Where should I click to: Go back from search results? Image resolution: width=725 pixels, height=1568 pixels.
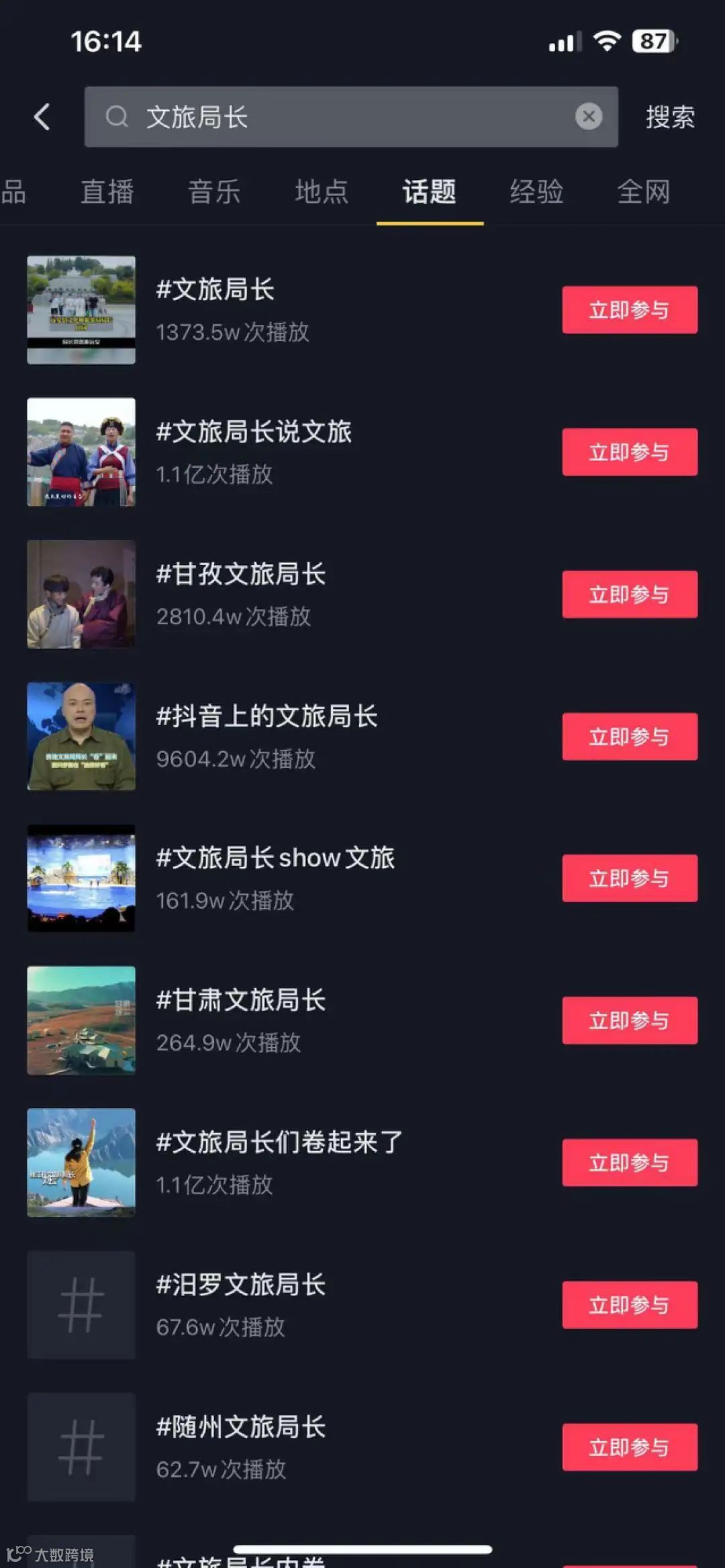point(42,117)
